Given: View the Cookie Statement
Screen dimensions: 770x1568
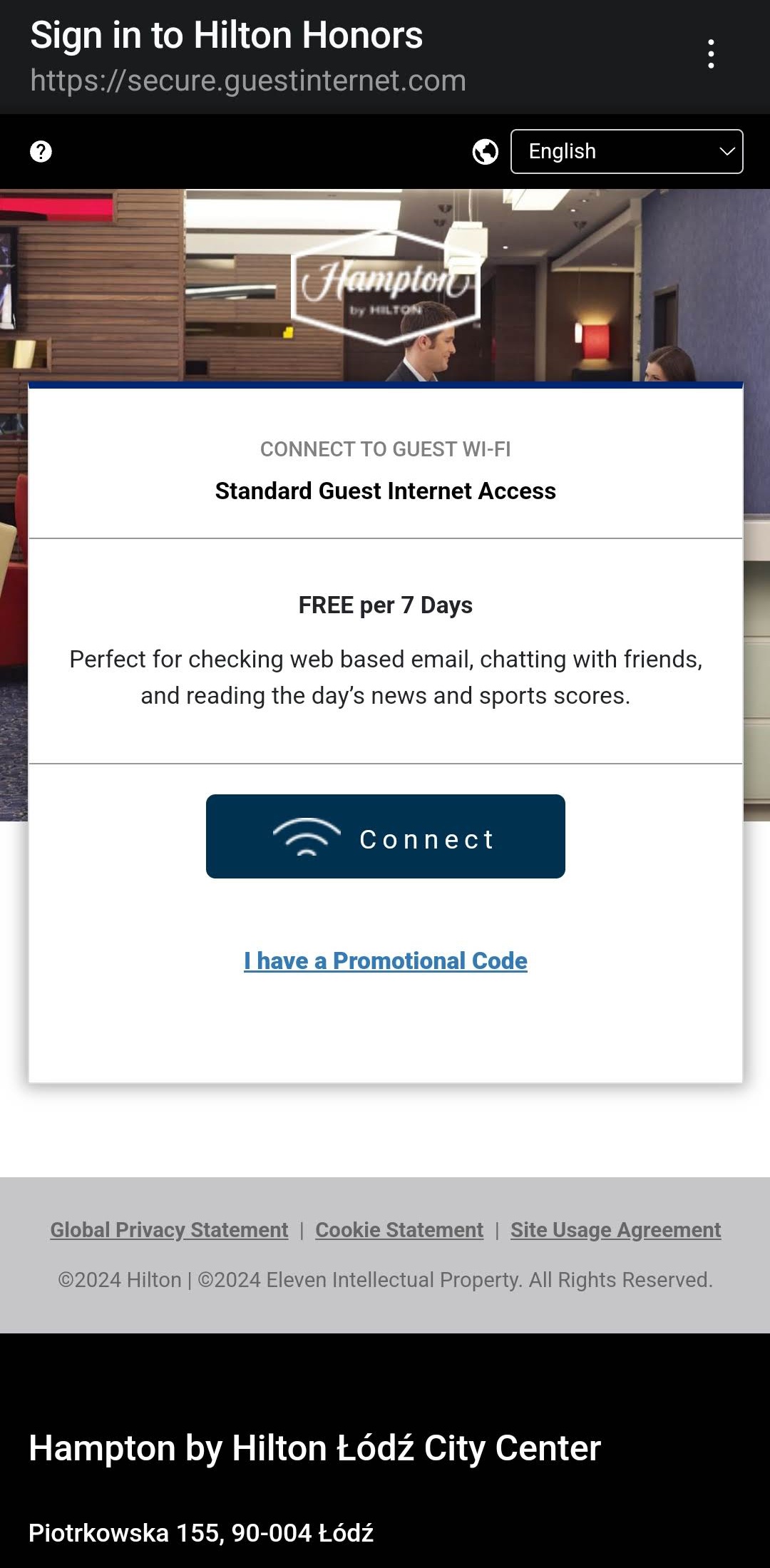Looking at the screenshot, I should click(x=399, y=1230).
